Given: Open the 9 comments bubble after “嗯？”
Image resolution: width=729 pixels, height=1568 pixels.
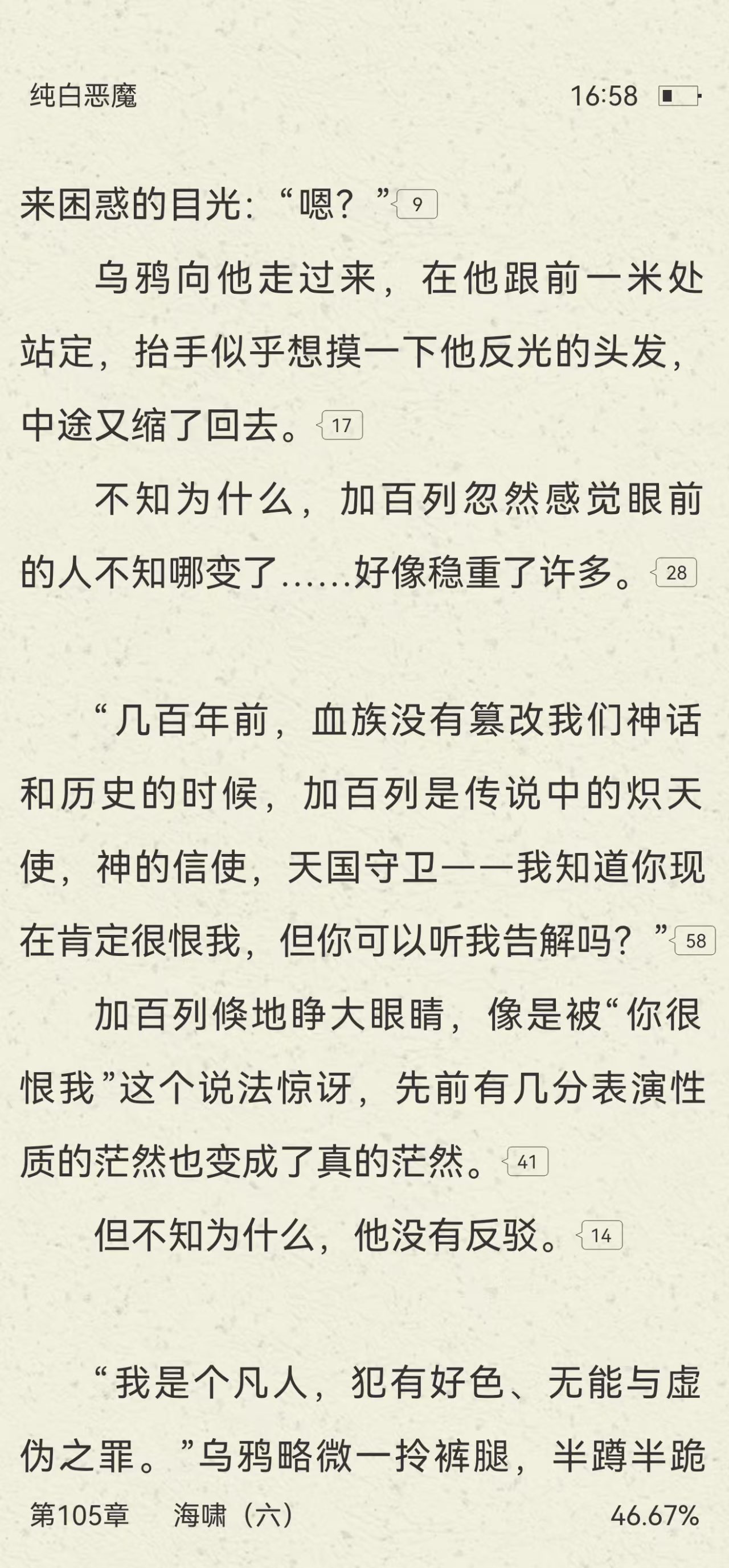Looking at the screenshot, I should pyautogui.click(x=417, y=204).
